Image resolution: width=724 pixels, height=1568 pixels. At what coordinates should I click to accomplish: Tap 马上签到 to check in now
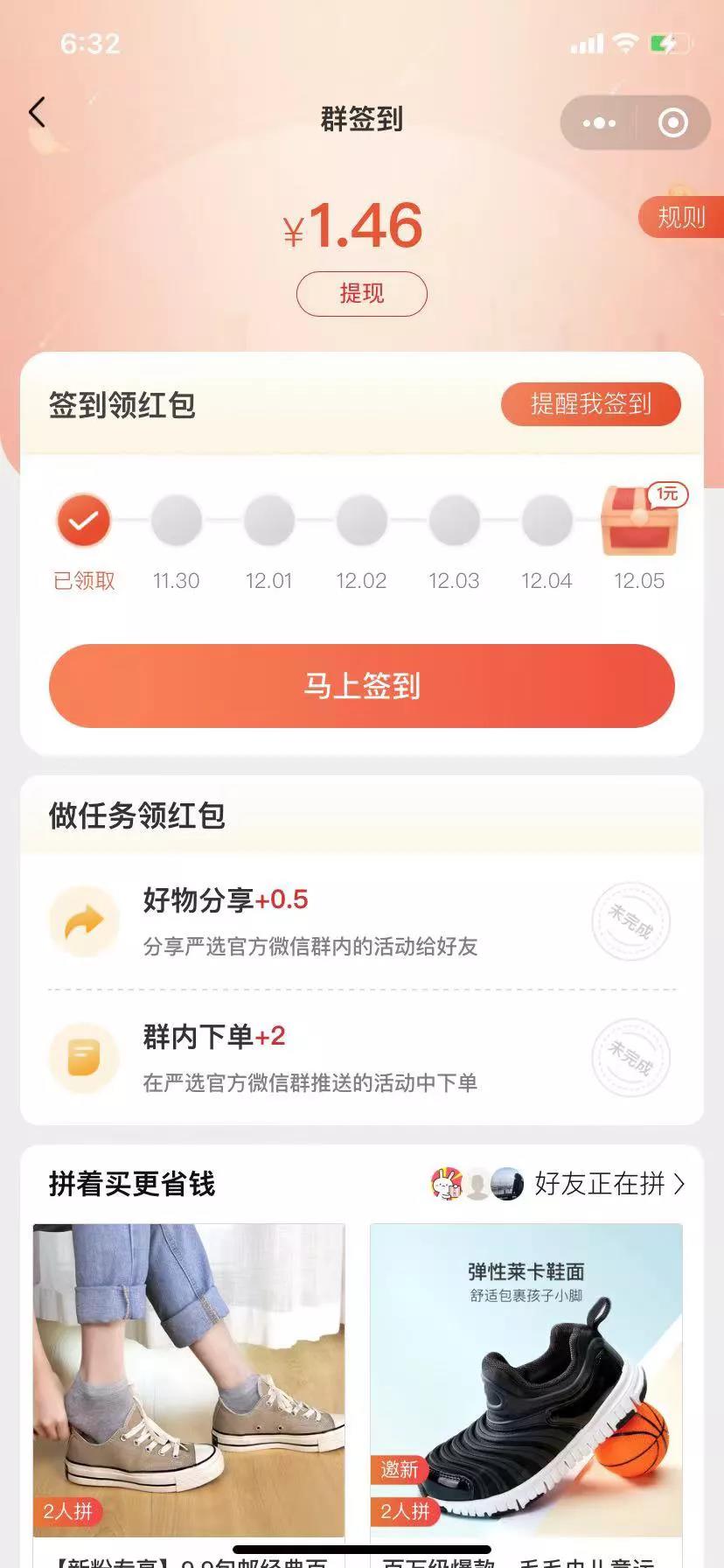point(361,686)
